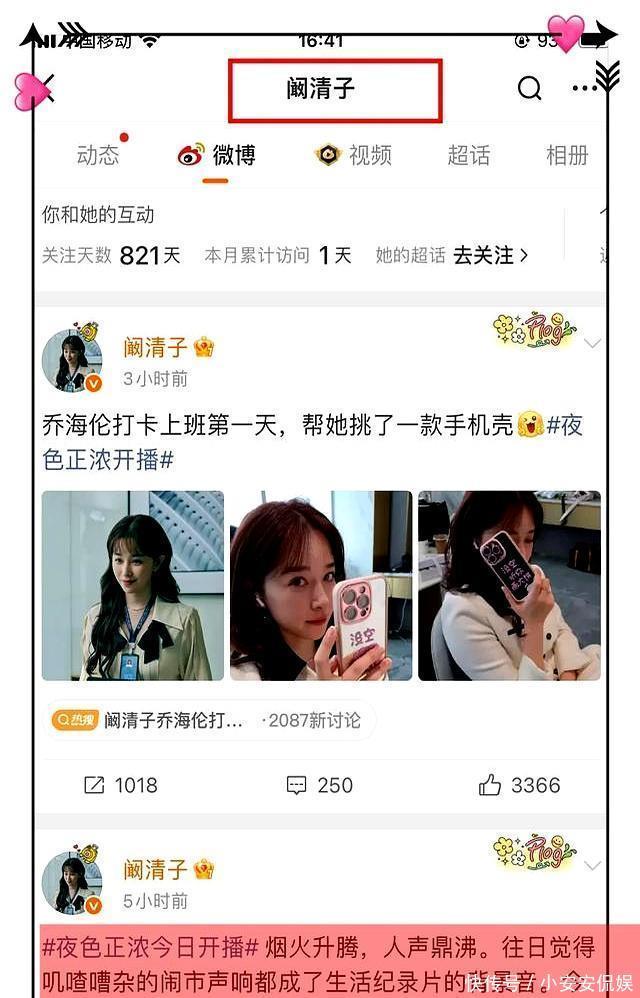640x998 pixels.
Task: Open first photo in 乔海伦打卡 post
Action: (x=132, y=586)
